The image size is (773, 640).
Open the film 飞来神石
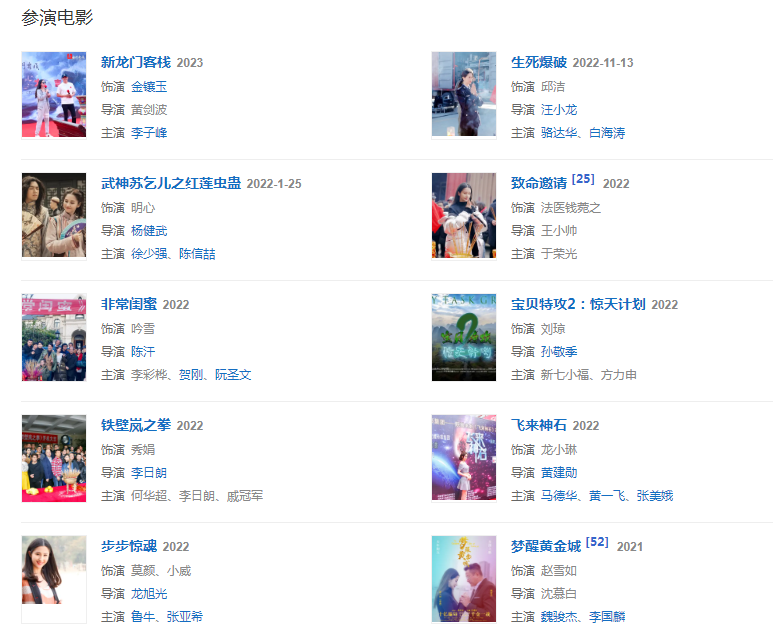coord(538,425)
